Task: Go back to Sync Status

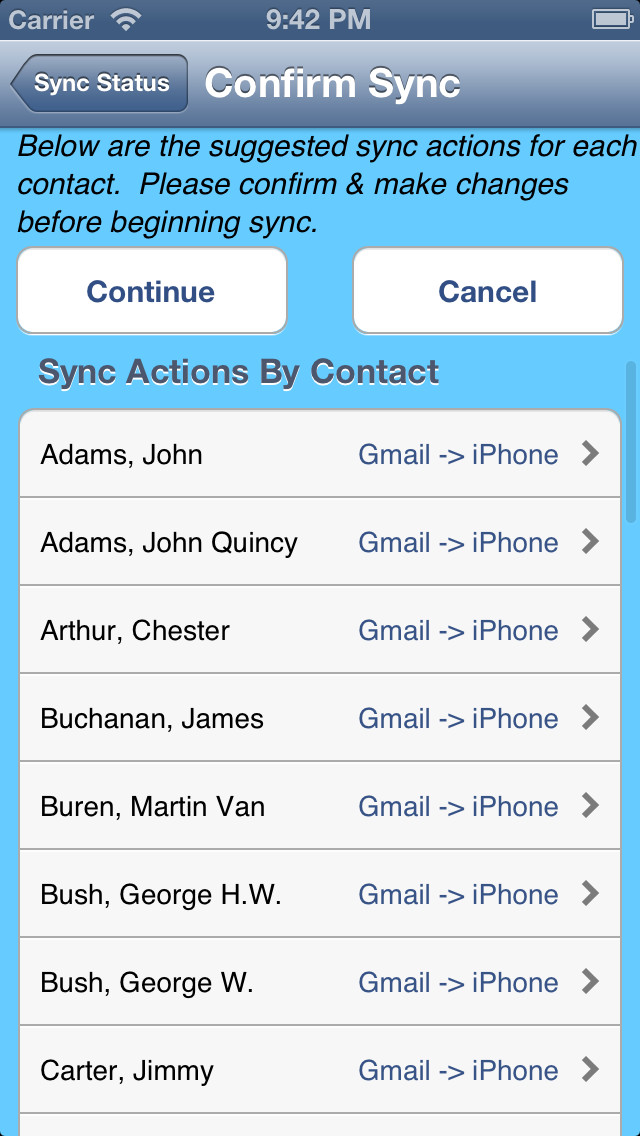Action: tap(99, 83)
